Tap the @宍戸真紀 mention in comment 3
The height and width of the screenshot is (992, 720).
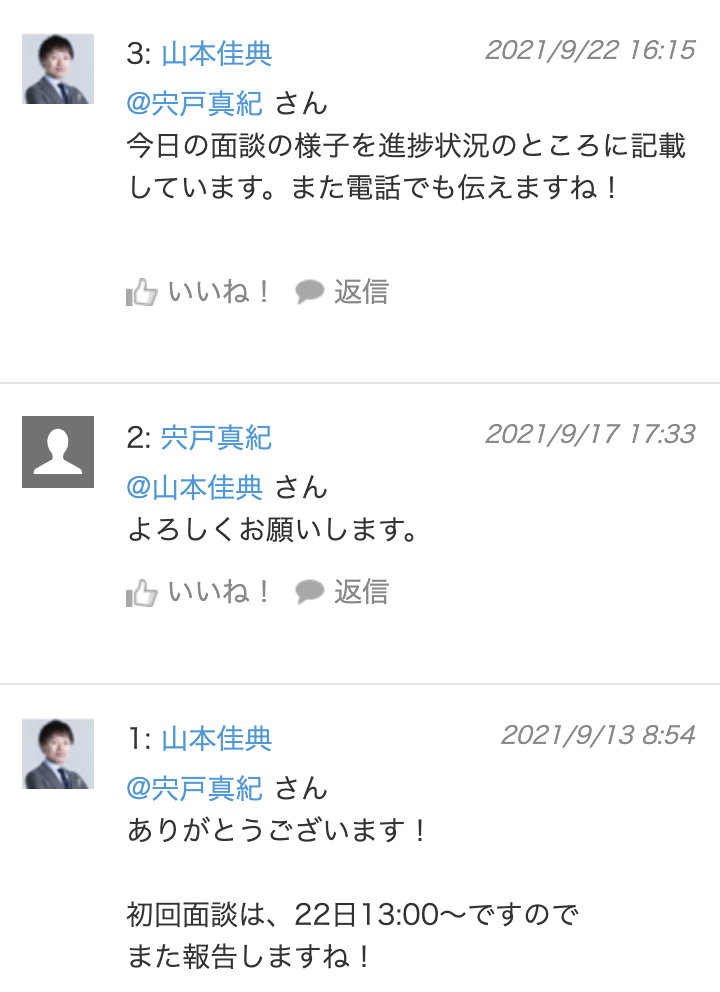(x=195, y=102)
